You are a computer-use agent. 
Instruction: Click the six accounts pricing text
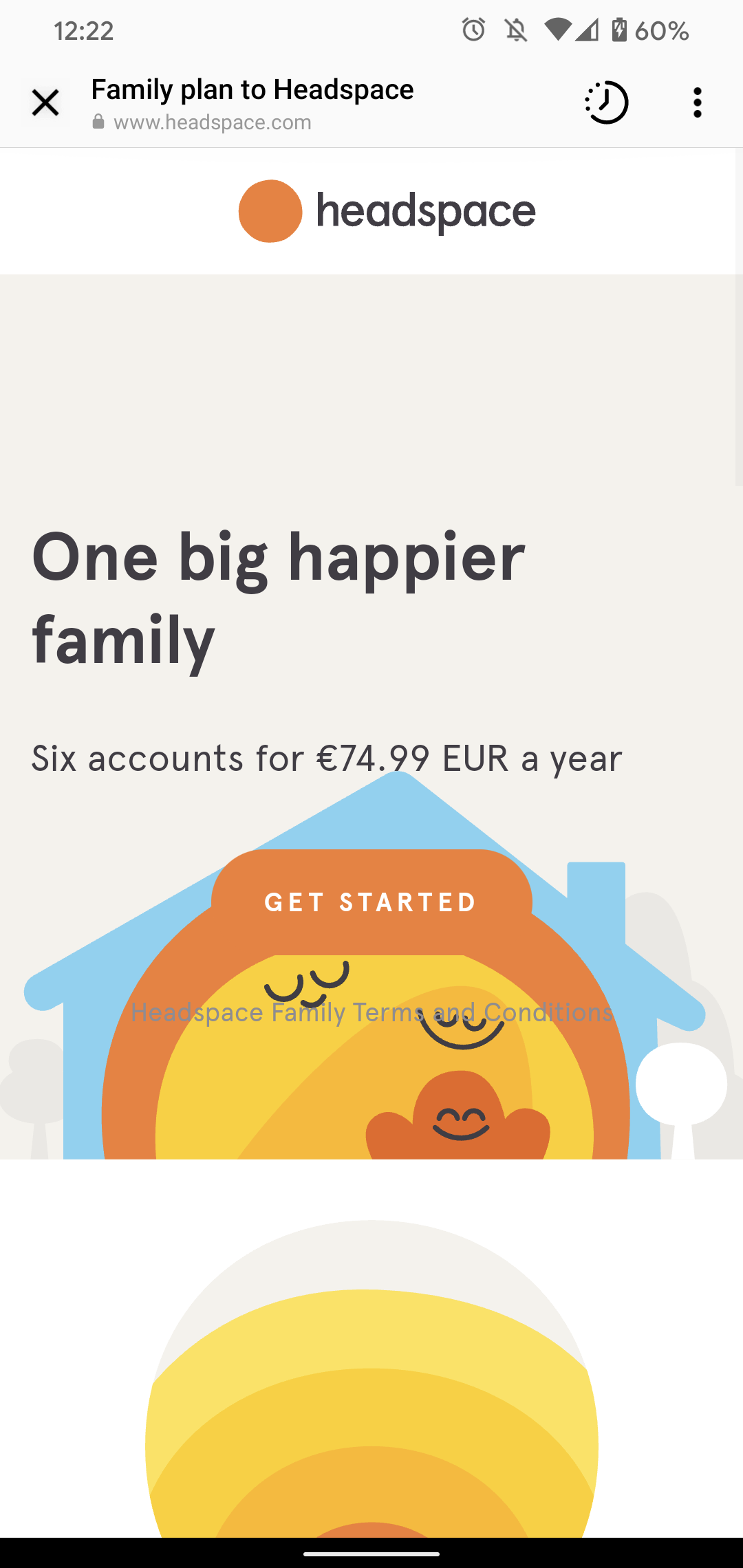327,759
